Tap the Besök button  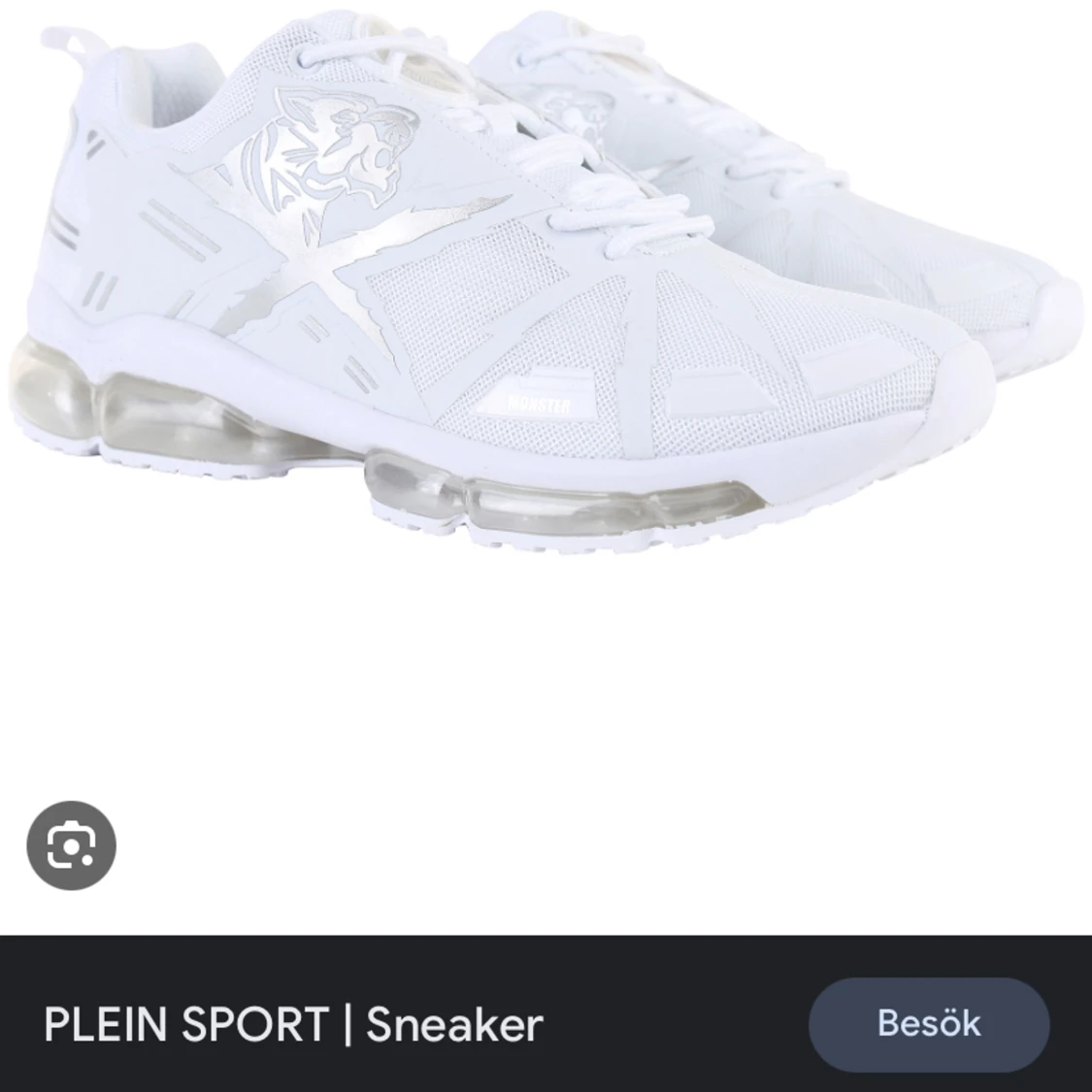[x=928, y=1024]
